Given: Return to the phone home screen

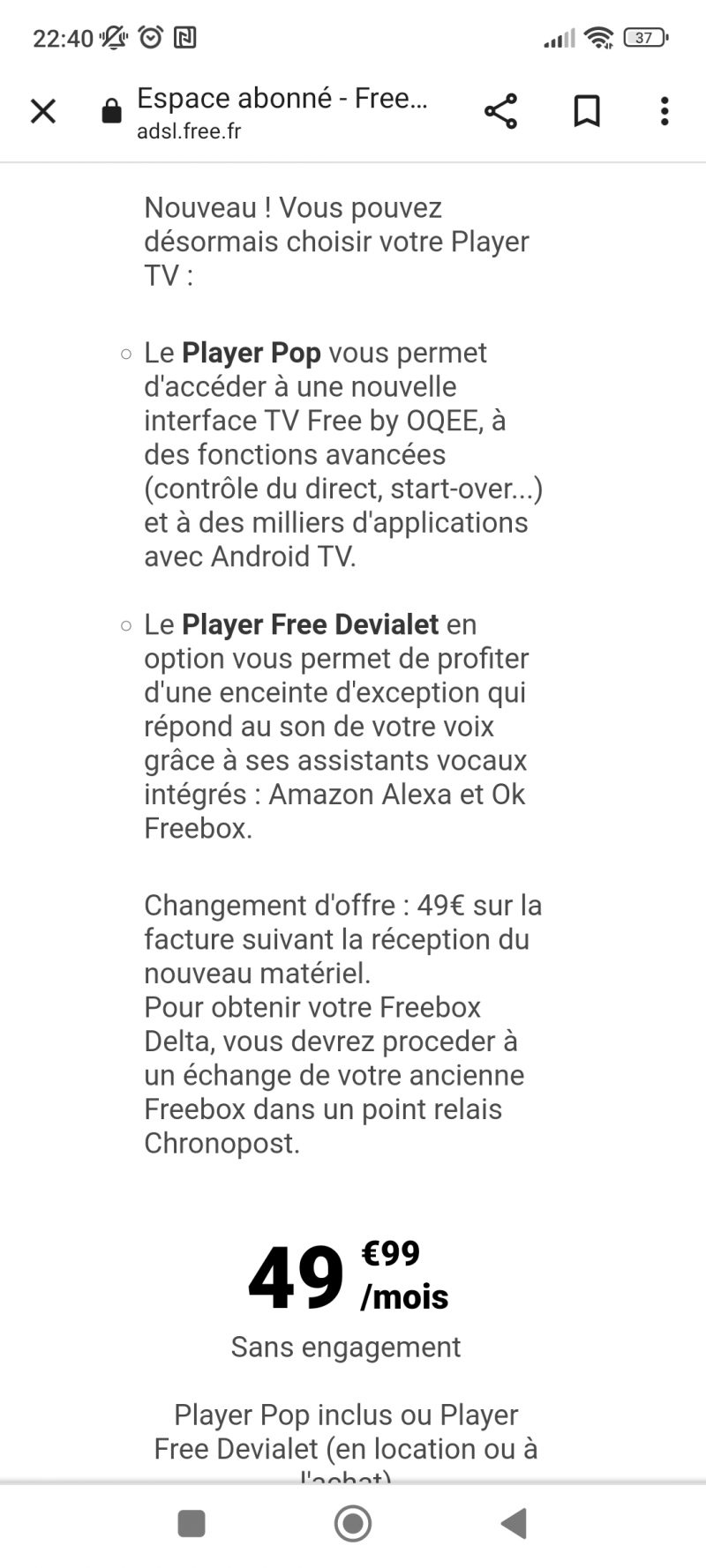Looking at the screenshot, I should (353, 1523).
